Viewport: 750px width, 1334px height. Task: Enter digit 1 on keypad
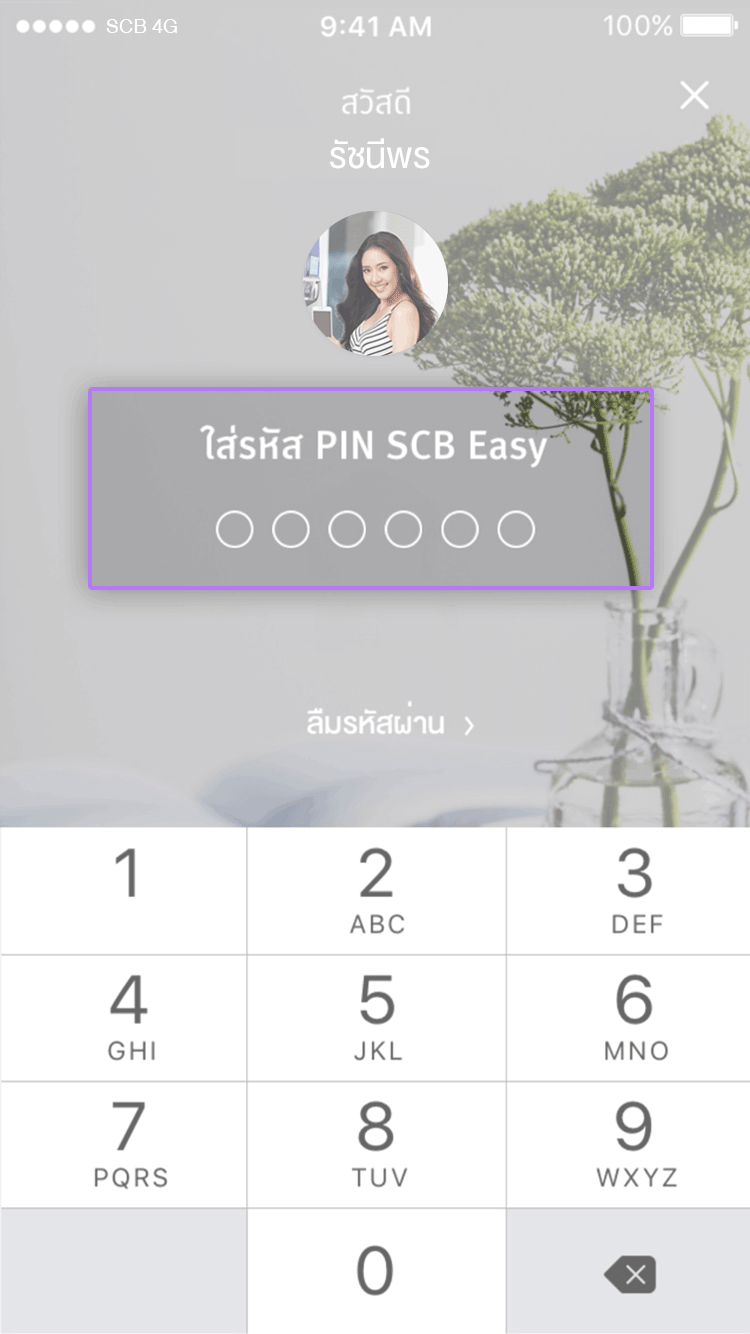(124, 890)
